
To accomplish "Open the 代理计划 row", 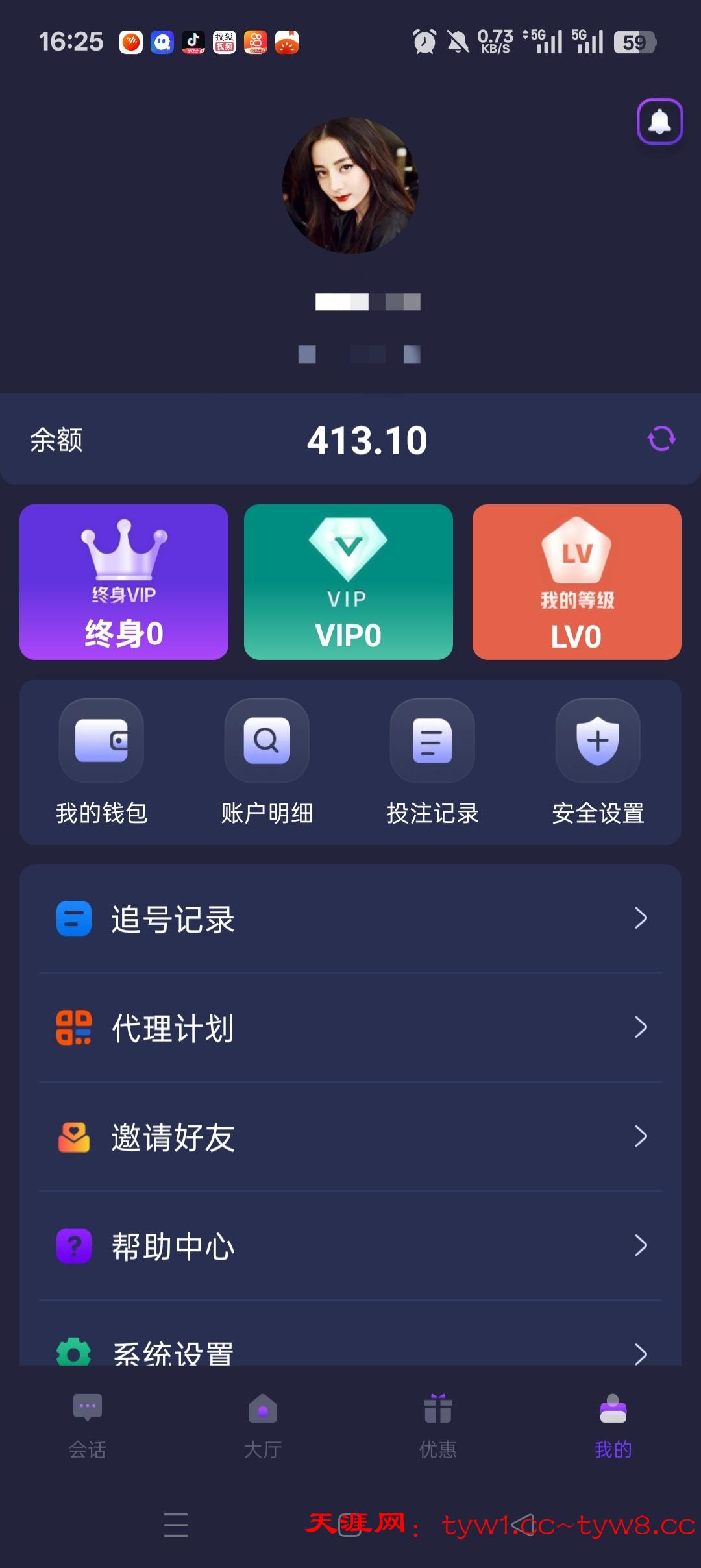I will coord(350,1027).
